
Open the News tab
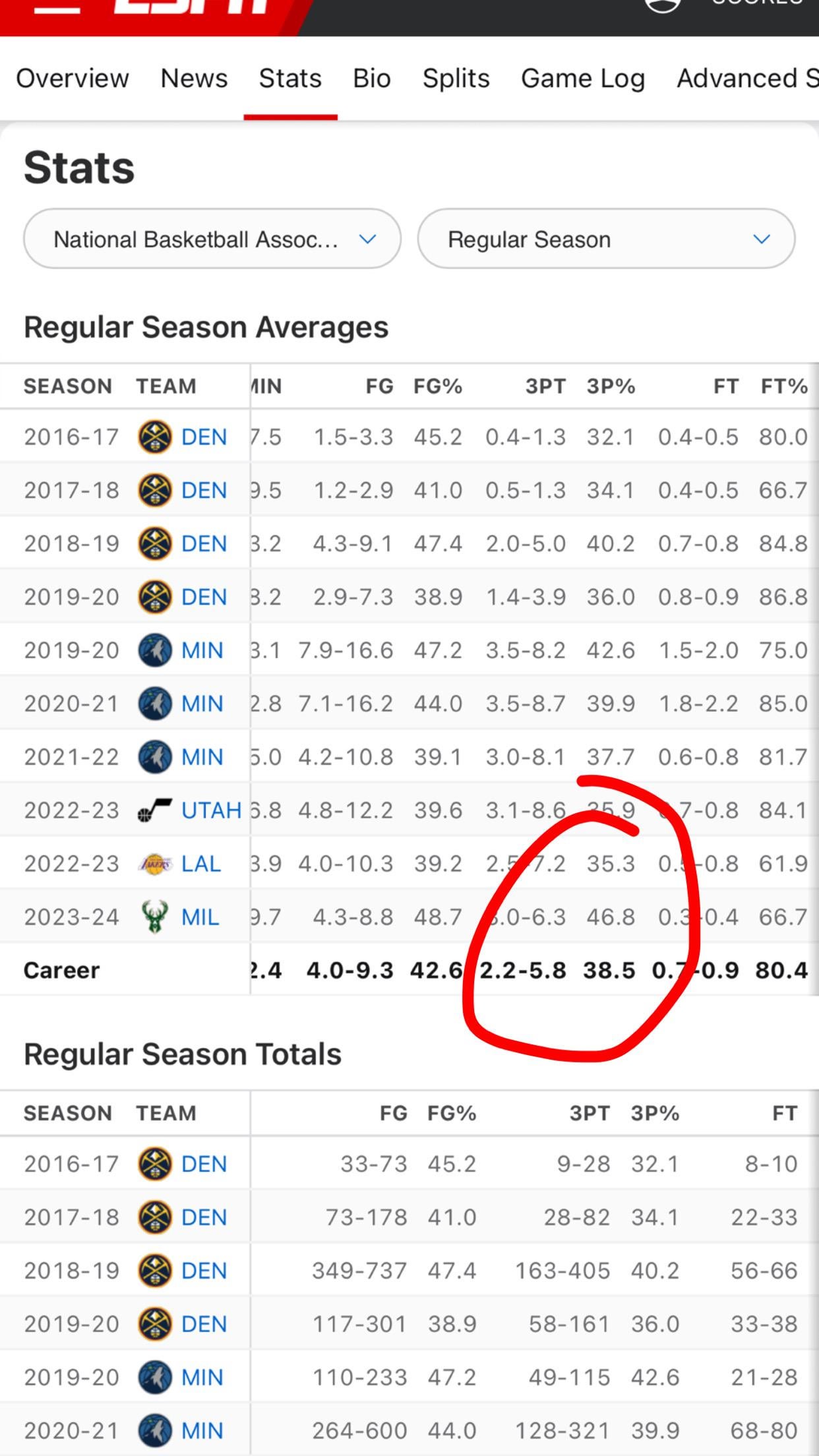194,78
